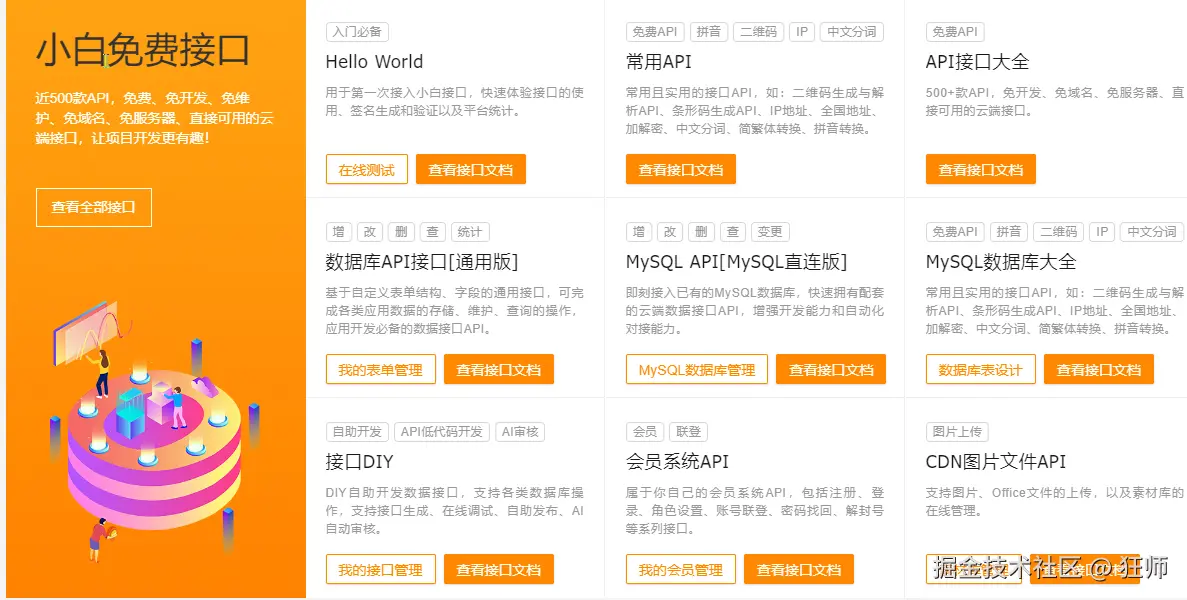
Task: Tap the 查看全部接口 button
Action: 93,207
